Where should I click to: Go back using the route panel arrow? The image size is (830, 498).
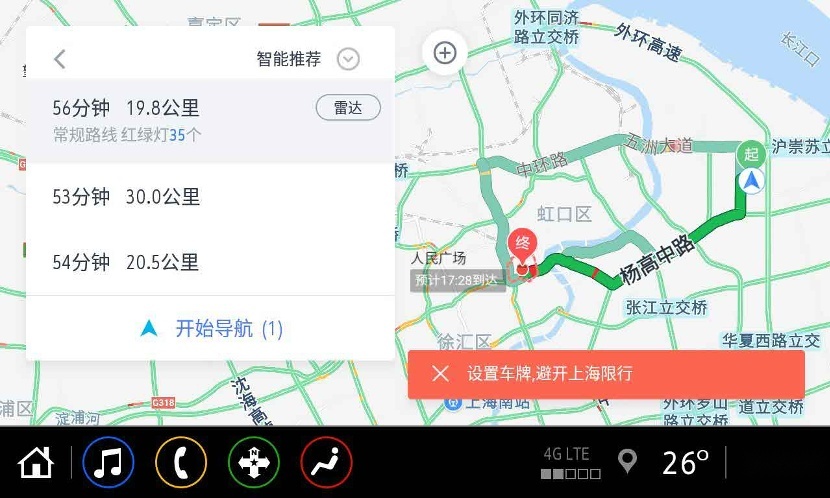[x=60, y=59]
